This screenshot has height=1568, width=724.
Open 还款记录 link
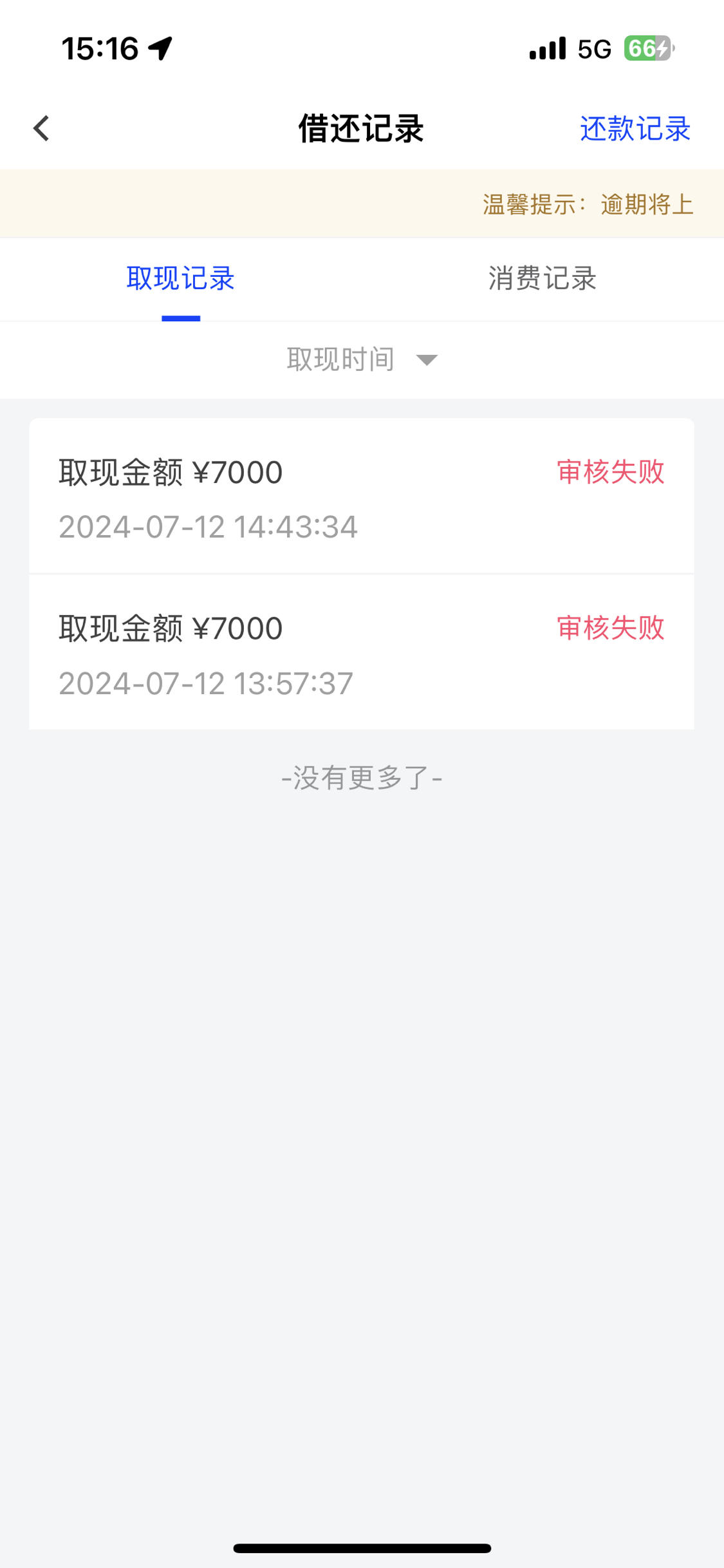pos(635,129)
